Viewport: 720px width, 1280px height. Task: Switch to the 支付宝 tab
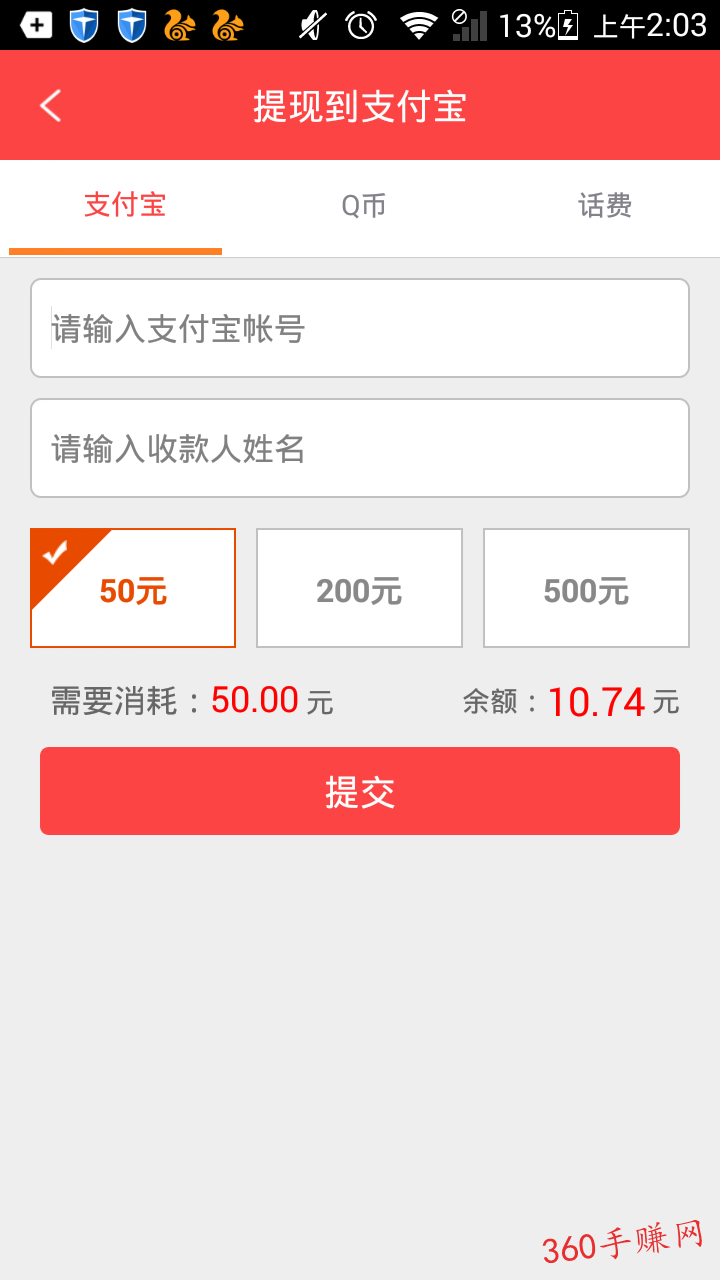[x=124, y=206]
